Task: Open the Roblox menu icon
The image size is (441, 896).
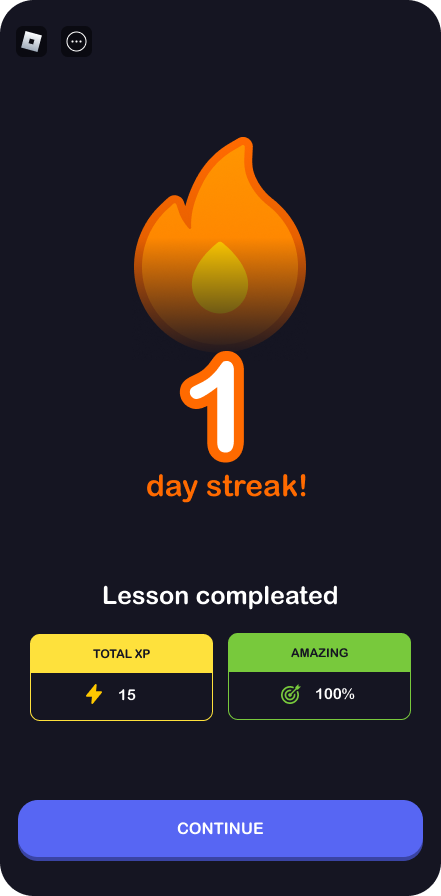Action: (x=31, y=42)
